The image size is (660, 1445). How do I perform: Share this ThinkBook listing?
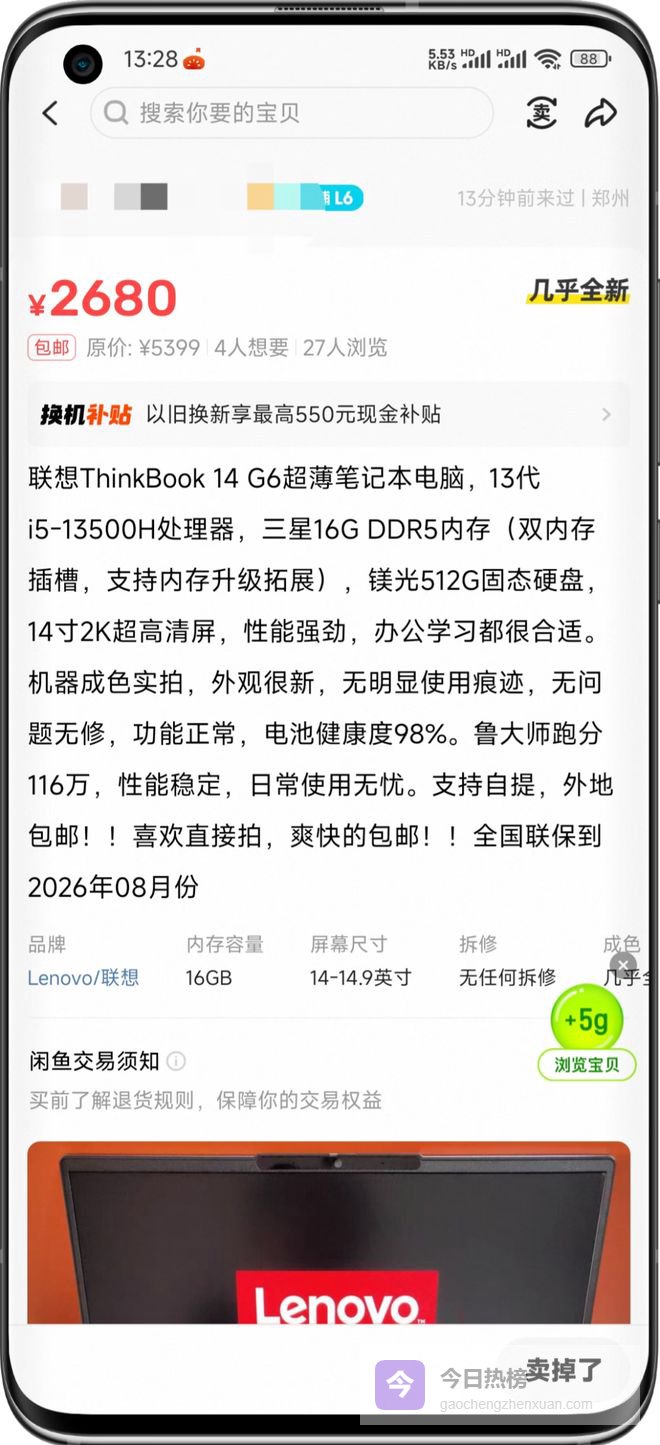point(601,113)
